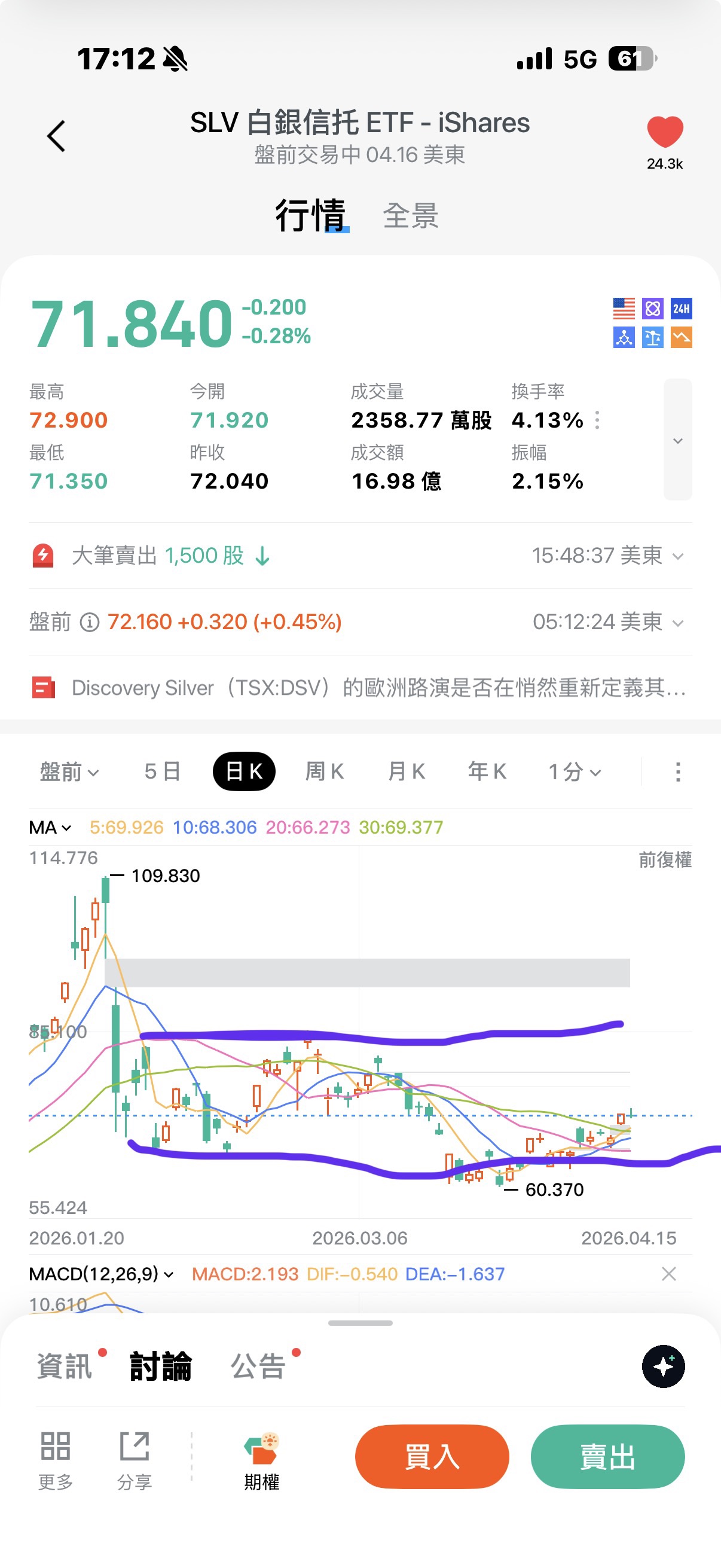
Task: Open the 1分 interval dropdown
Action: [575, 772]
